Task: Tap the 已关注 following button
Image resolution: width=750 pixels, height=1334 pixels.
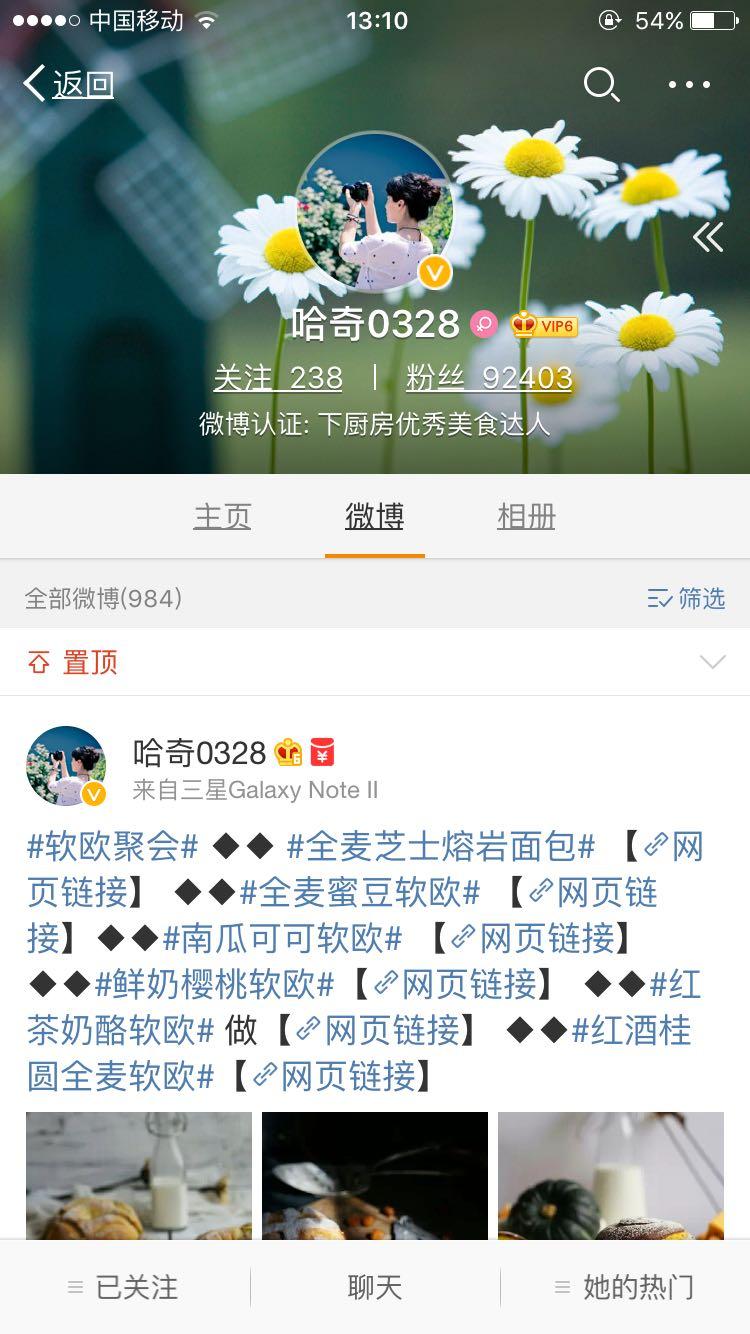Action: (124, 1287)
